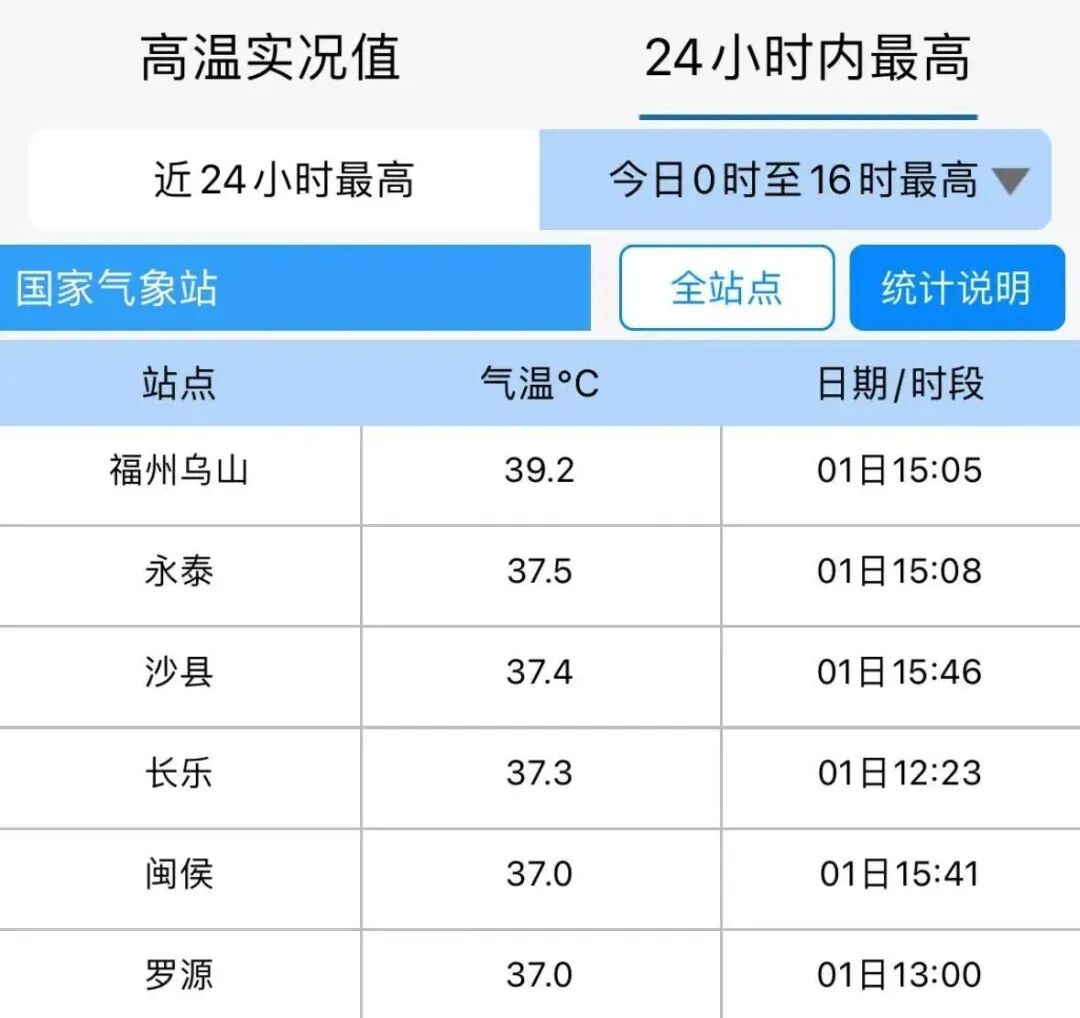
Task: Switch to the 高温实况值 tab
Action: point(270,58)
